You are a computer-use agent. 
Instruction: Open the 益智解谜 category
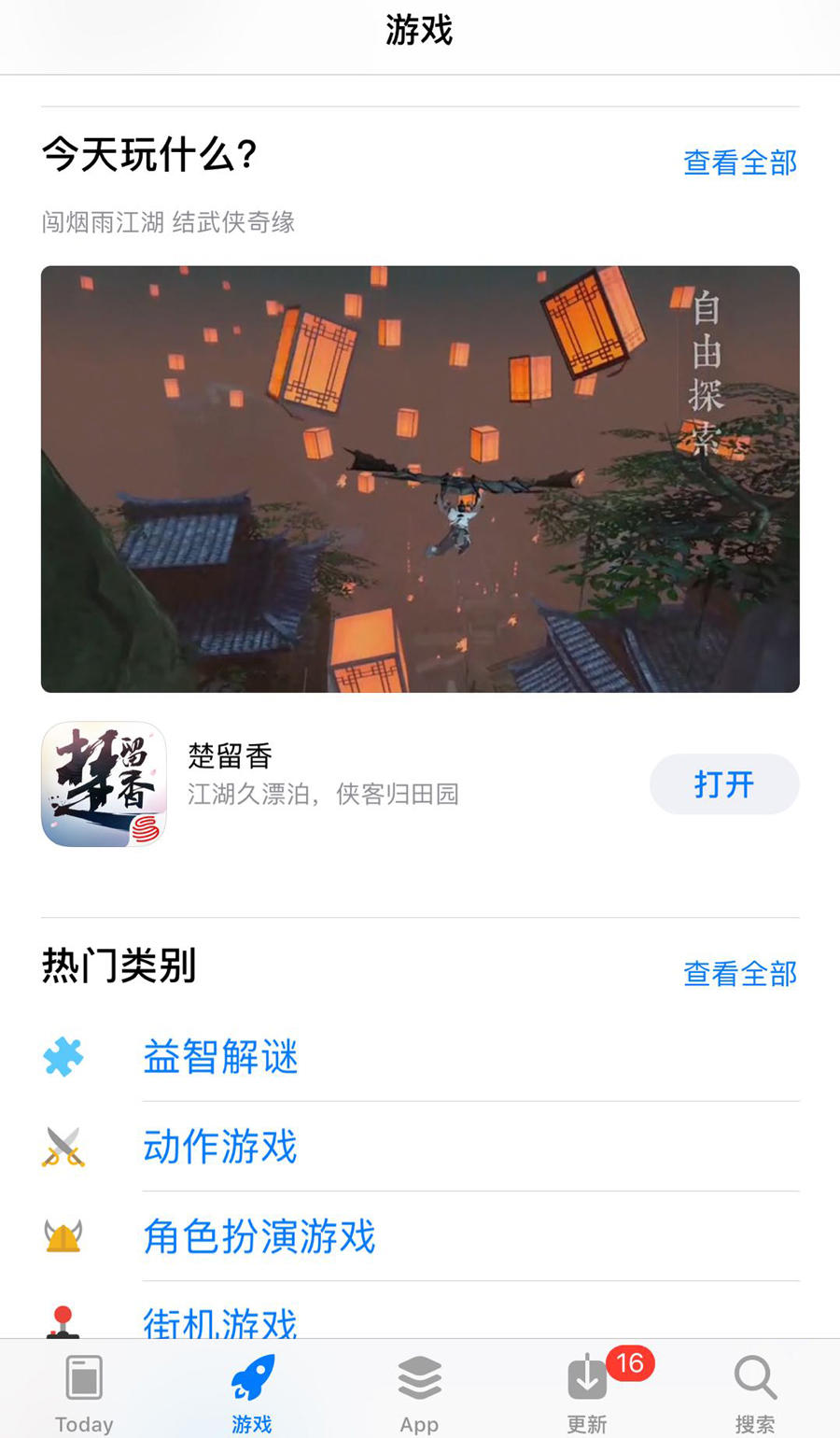[219, 1056]
